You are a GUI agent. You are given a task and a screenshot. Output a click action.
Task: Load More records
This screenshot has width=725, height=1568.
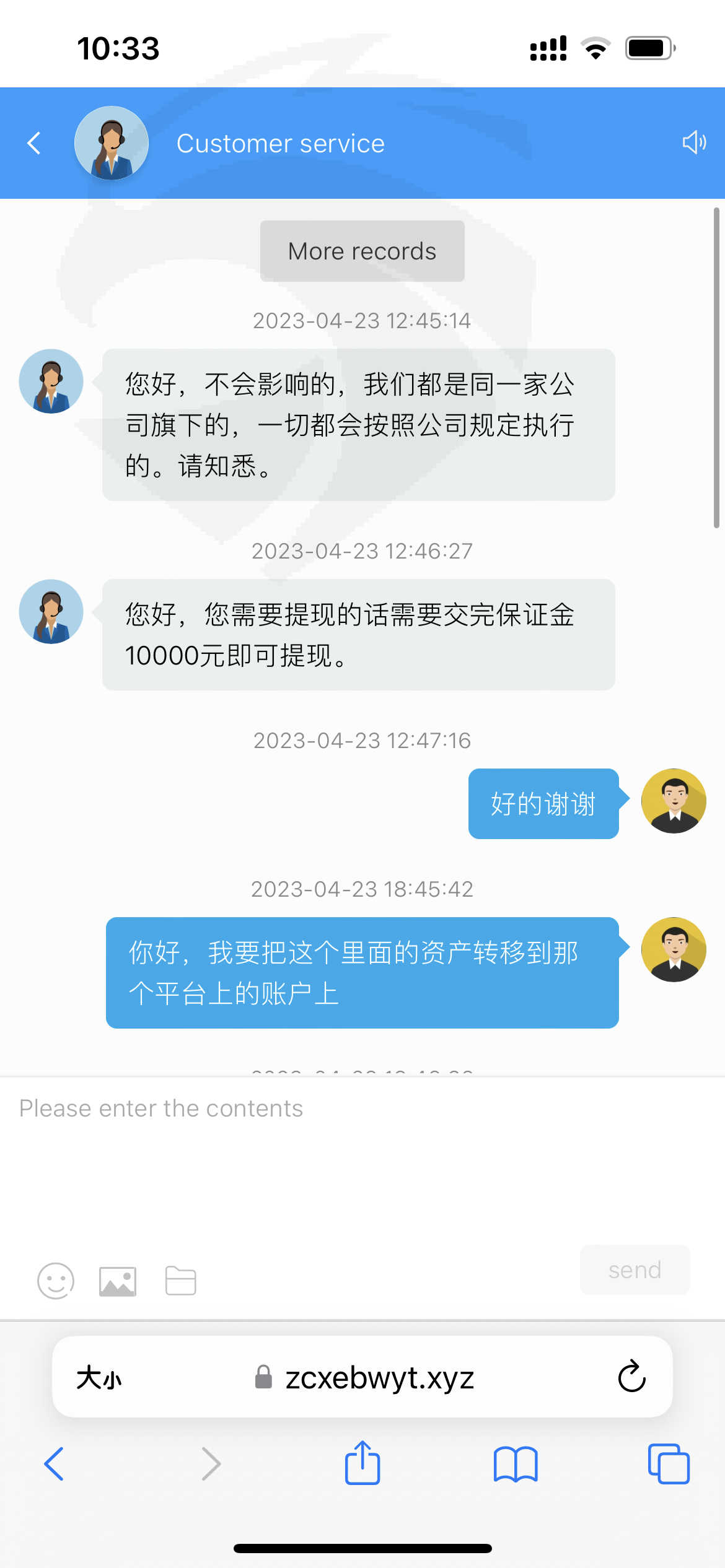coord(362,251)
